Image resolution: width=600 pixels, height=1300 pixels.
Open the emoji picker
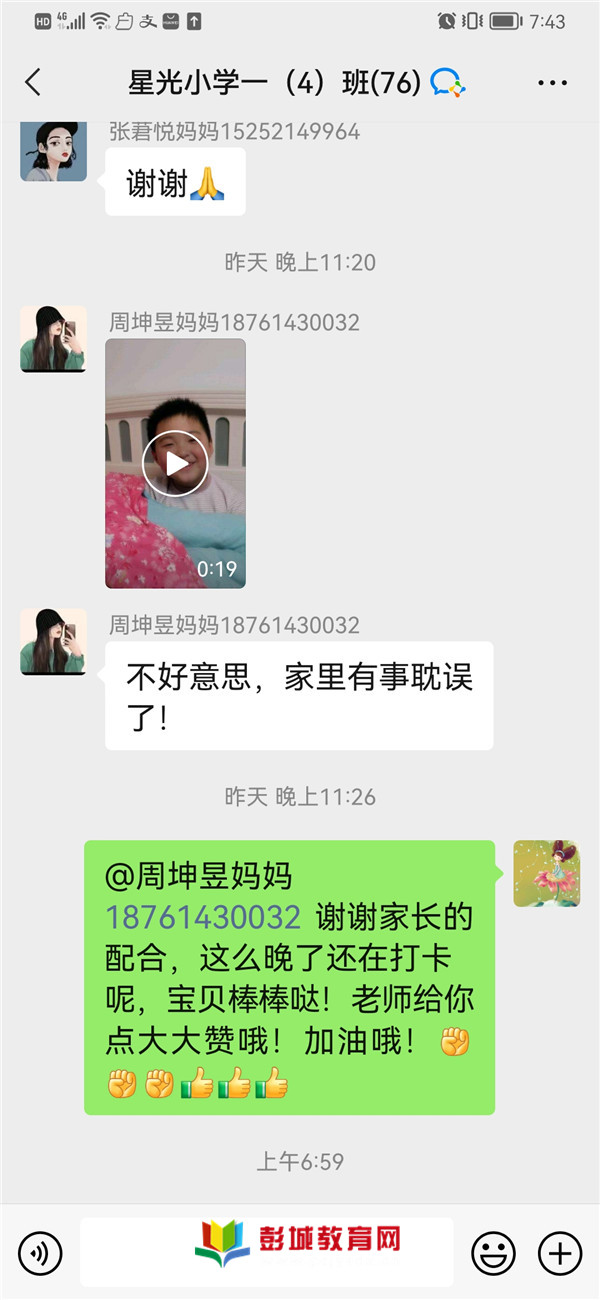pyautogui.click(x=493, y=1252)
